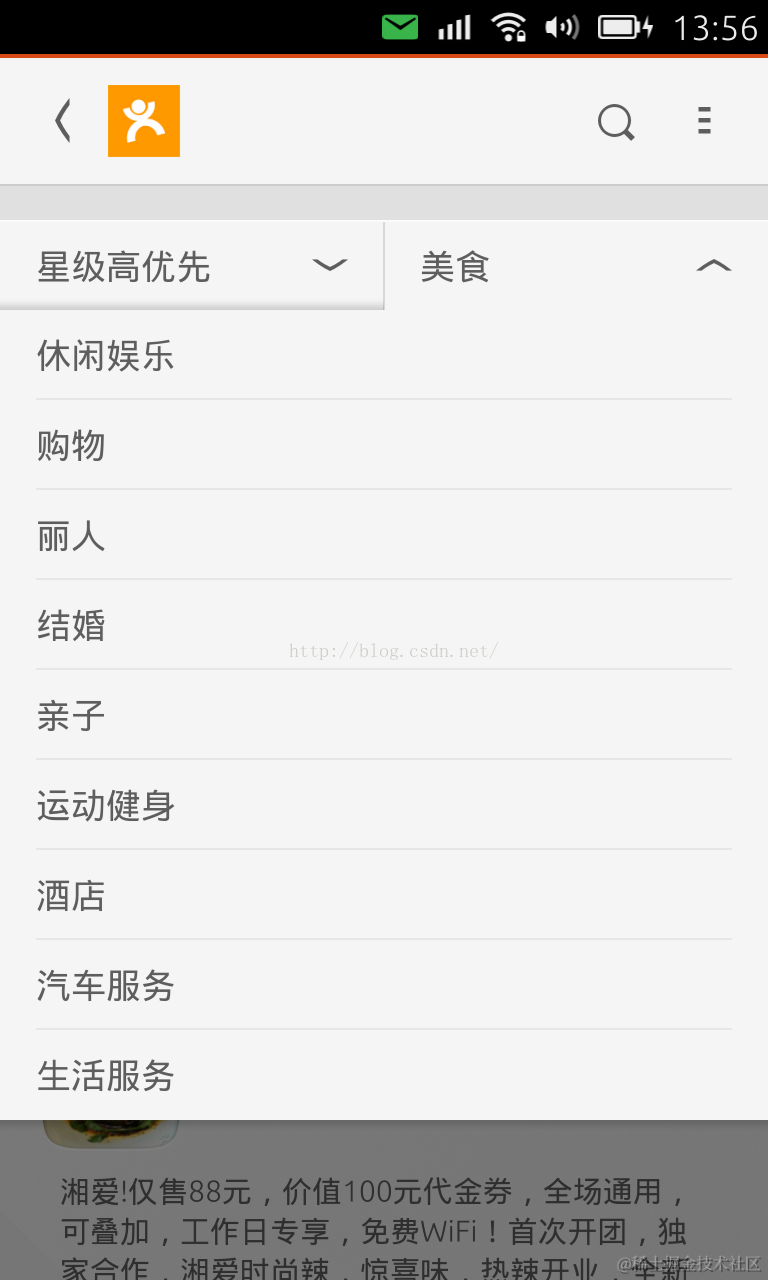
Task: Expand the 星级高优先 sort dropdown
Action: (x=192, y=266)
